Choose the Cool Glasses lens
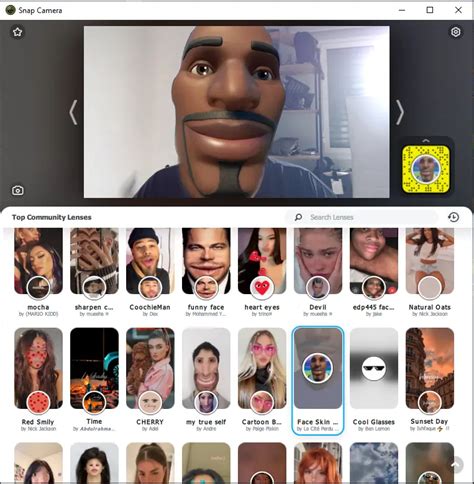Image resolution: width=474 pixels, height=484 pixels. tap(374, 380)
